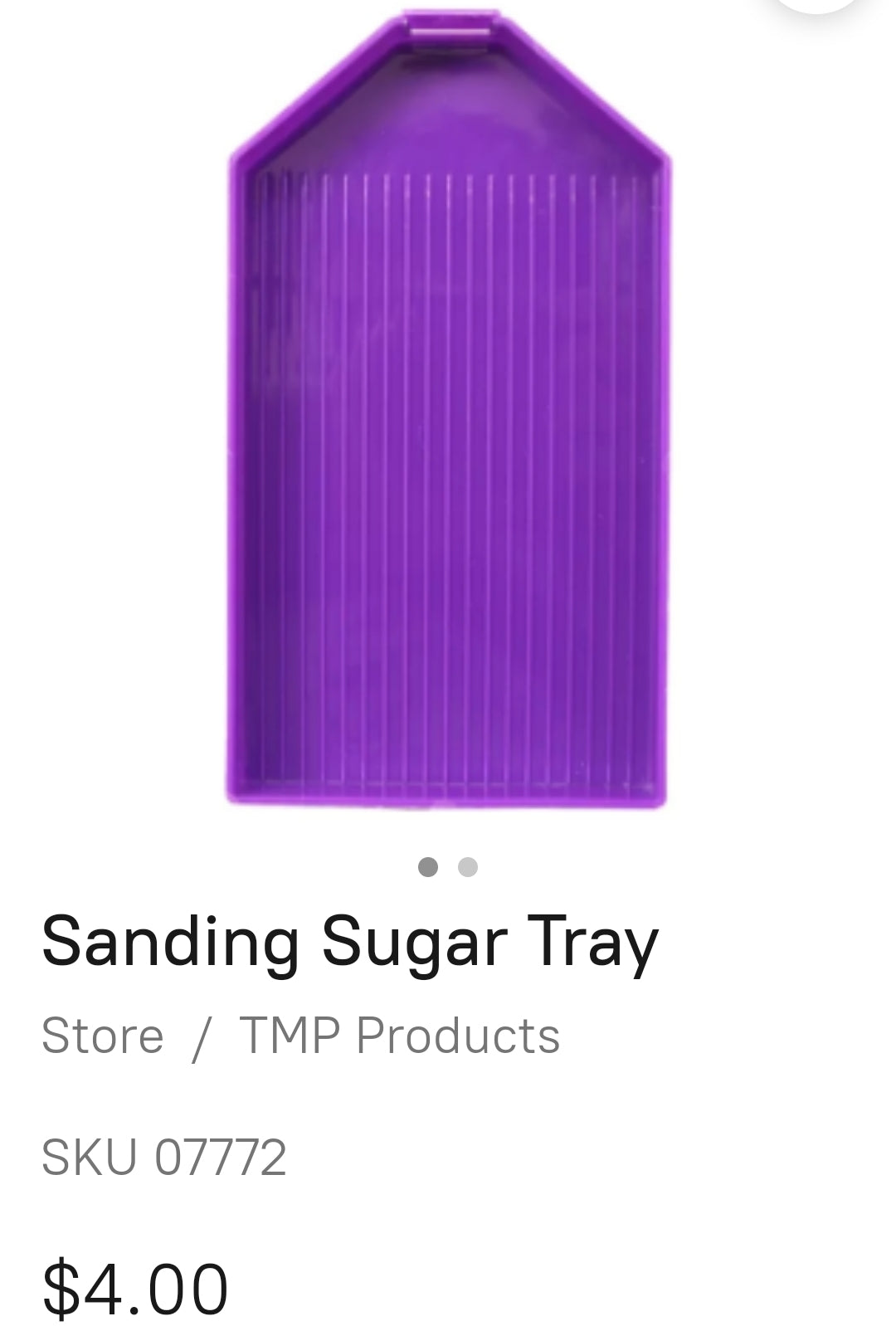Go to TMP Products category
The height and width of the screenshot is (1326, 896).
click(399, 1036)
